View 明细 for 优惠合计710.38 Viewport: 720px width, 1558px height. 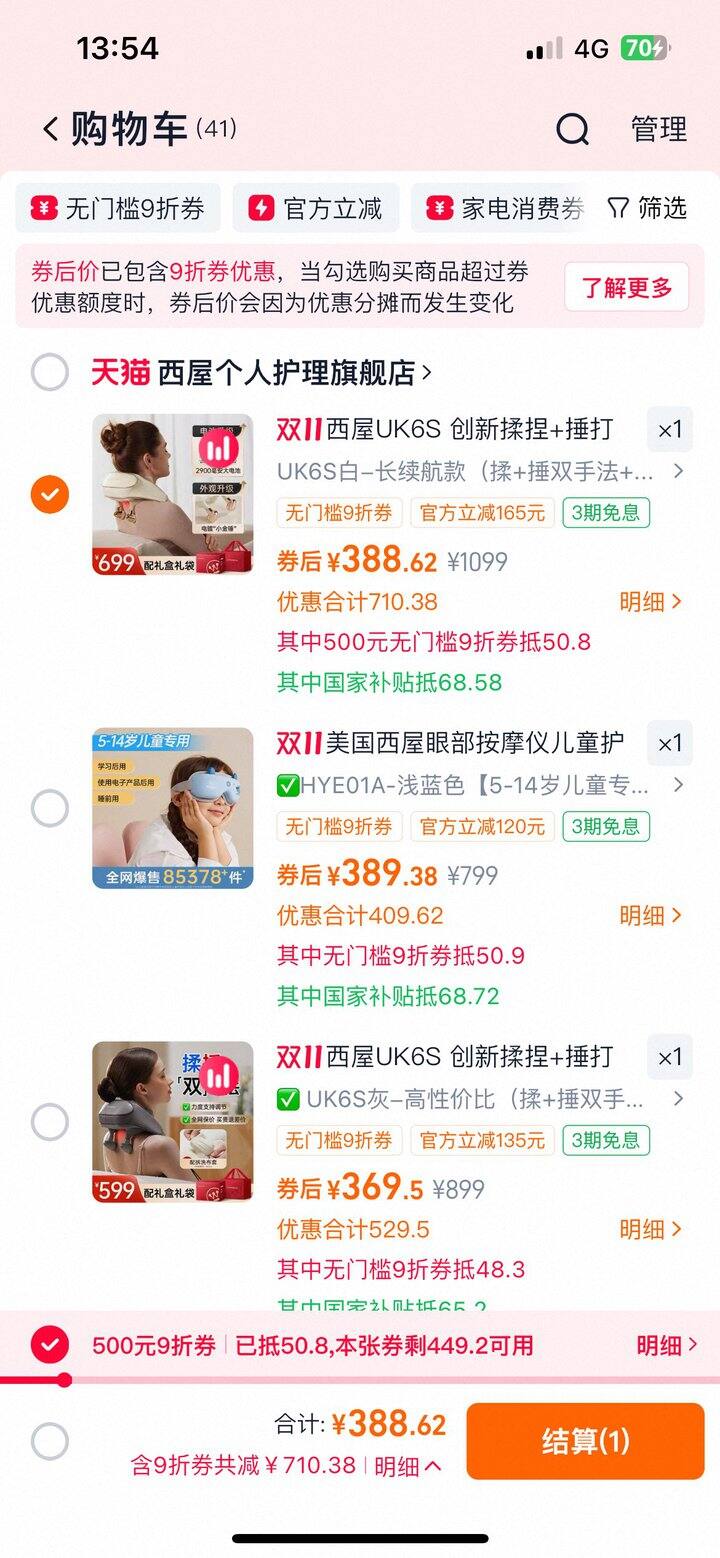pyautogui.click(x=650, y=601)
